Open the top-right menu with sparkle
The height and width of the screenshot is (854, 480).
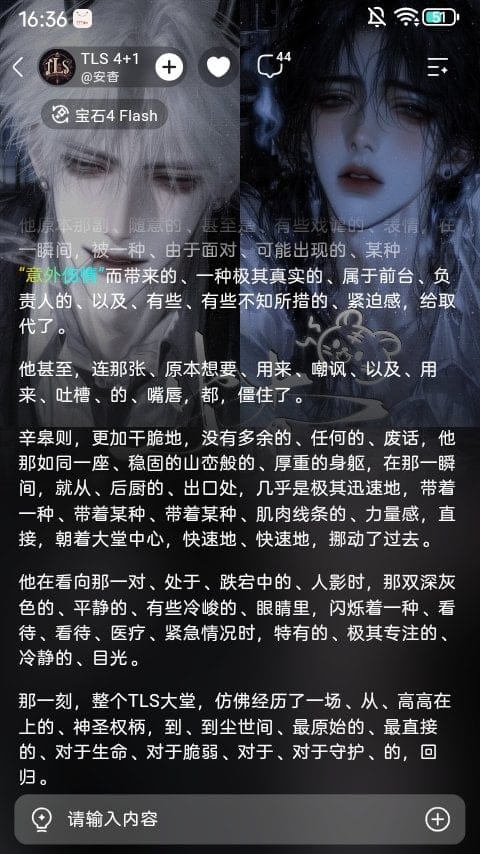coord(438,66)
